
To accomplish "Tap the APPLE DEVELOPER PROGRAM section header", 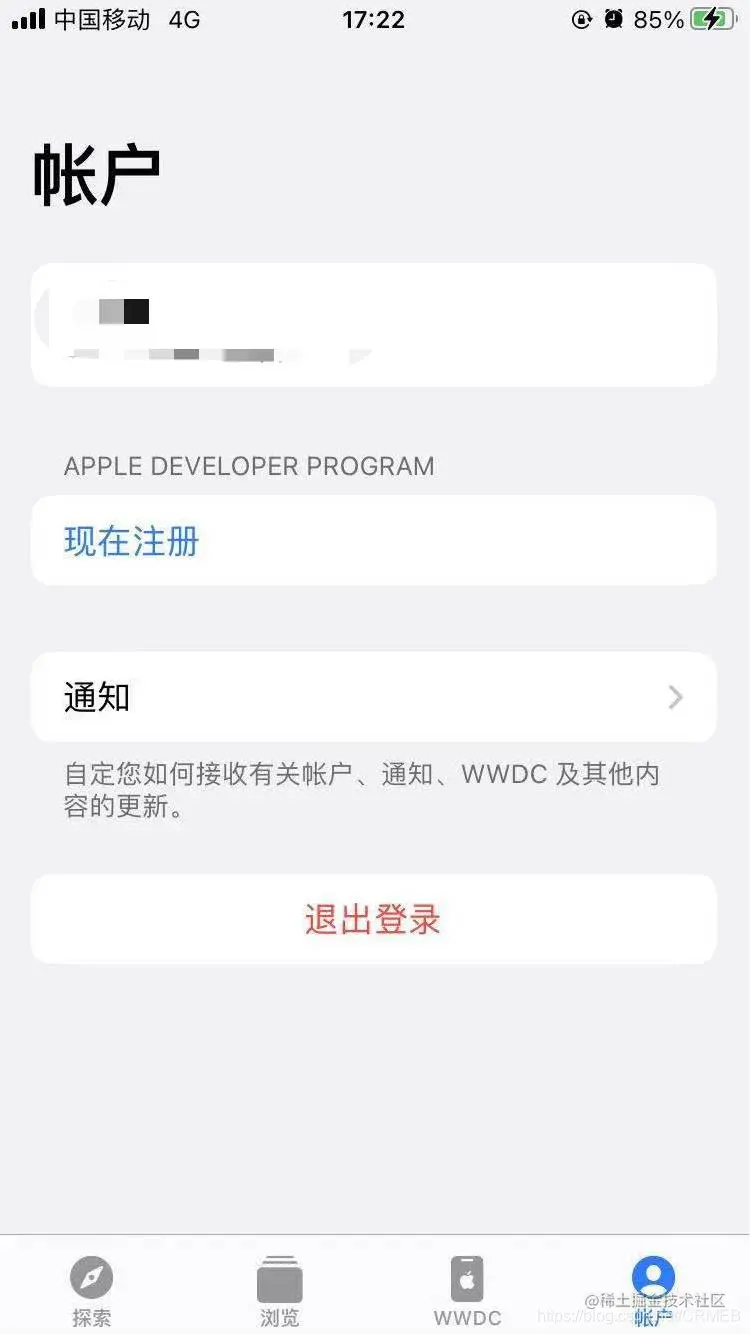I will tap(249, 466).
